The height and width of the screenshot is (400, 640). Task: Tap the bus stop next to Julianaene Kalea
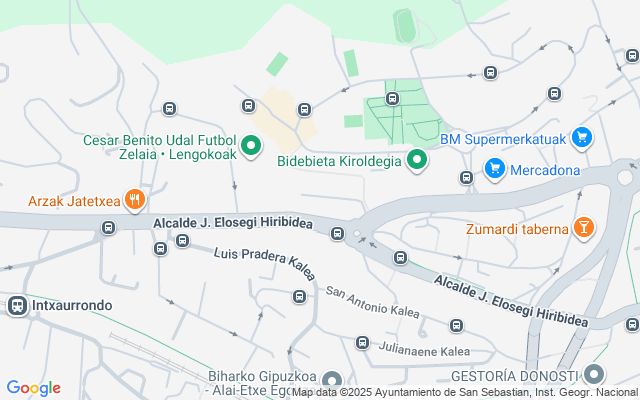[x=362, y=342]
